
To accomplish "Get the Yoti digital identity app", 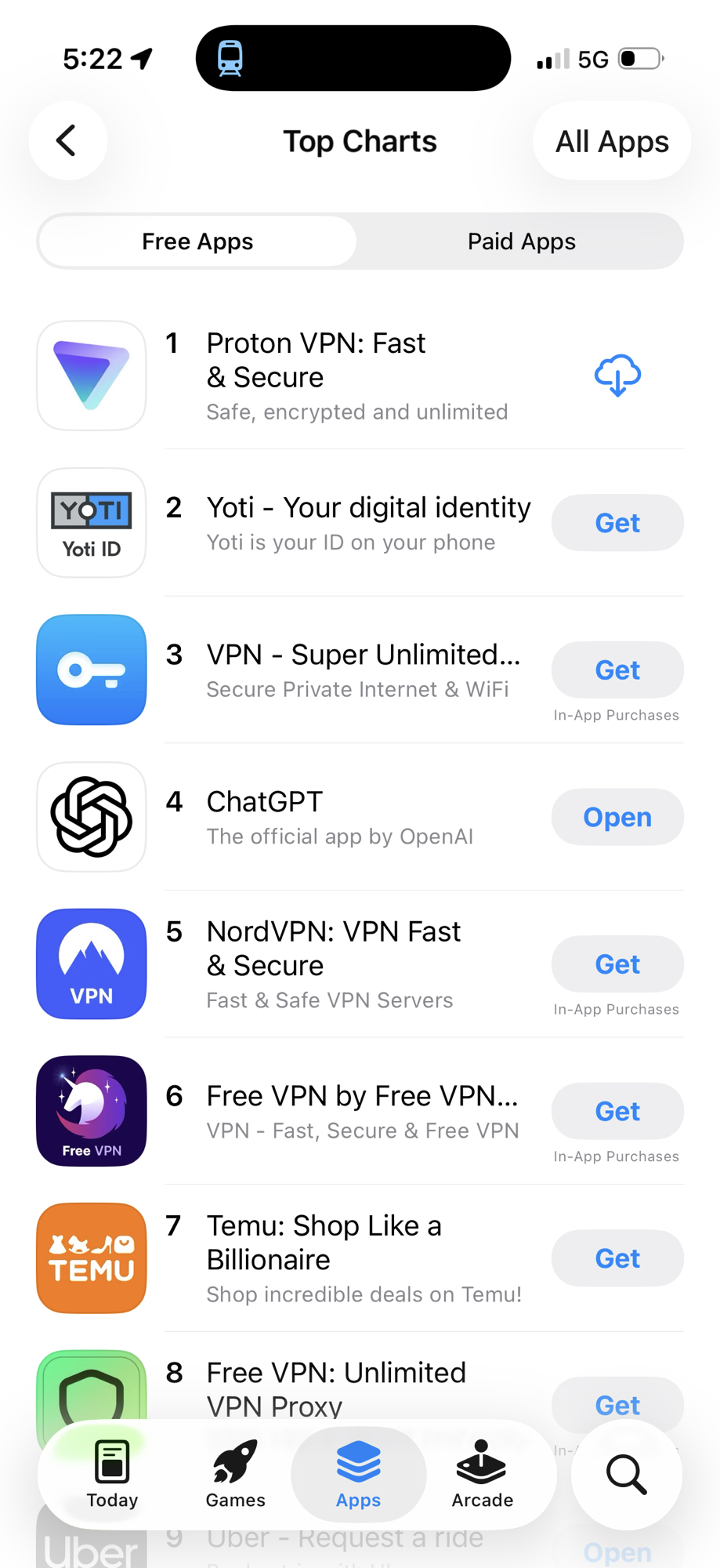I will (x=617, y=523).
